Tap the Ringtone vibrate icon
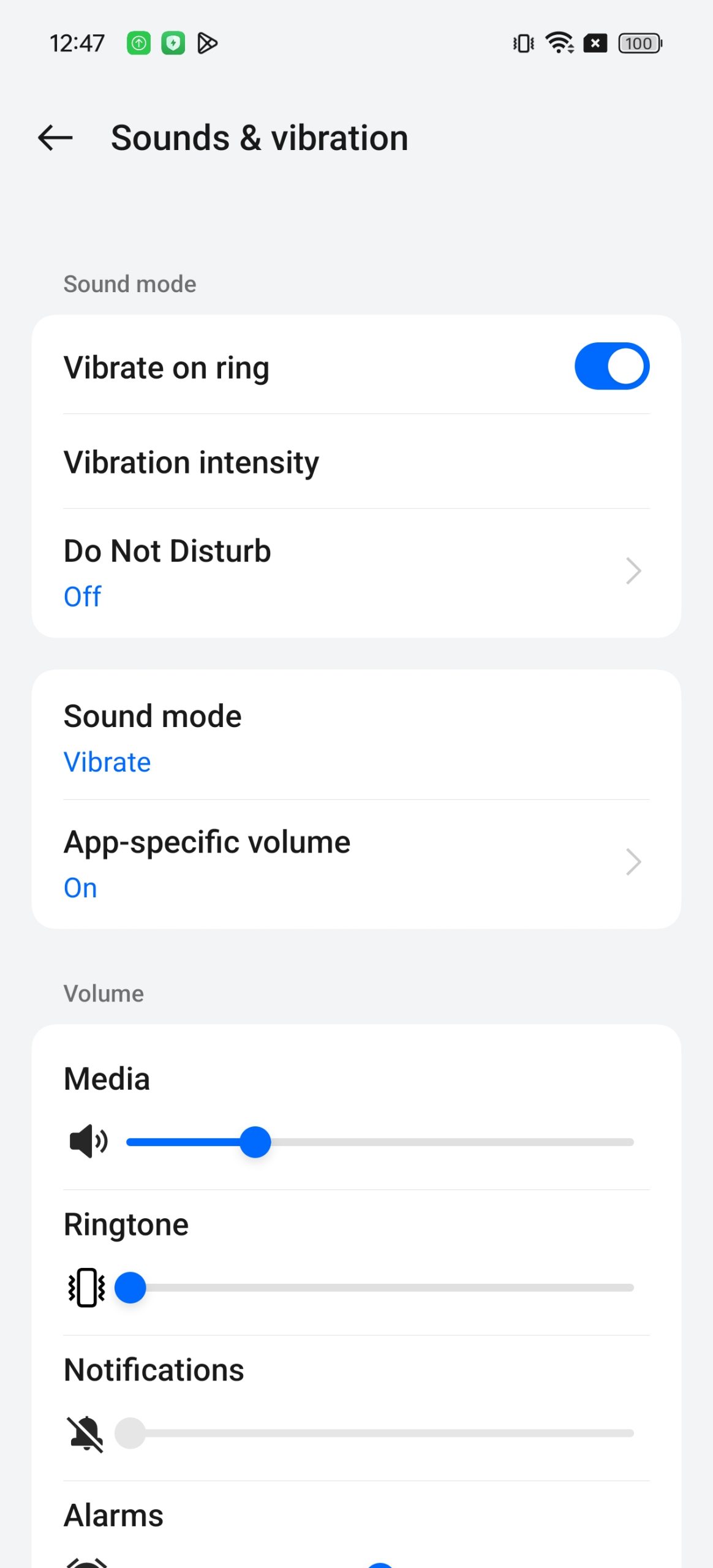Image resolution: width=713 pixels, height=1568 pixels. tap(86, 1287)
